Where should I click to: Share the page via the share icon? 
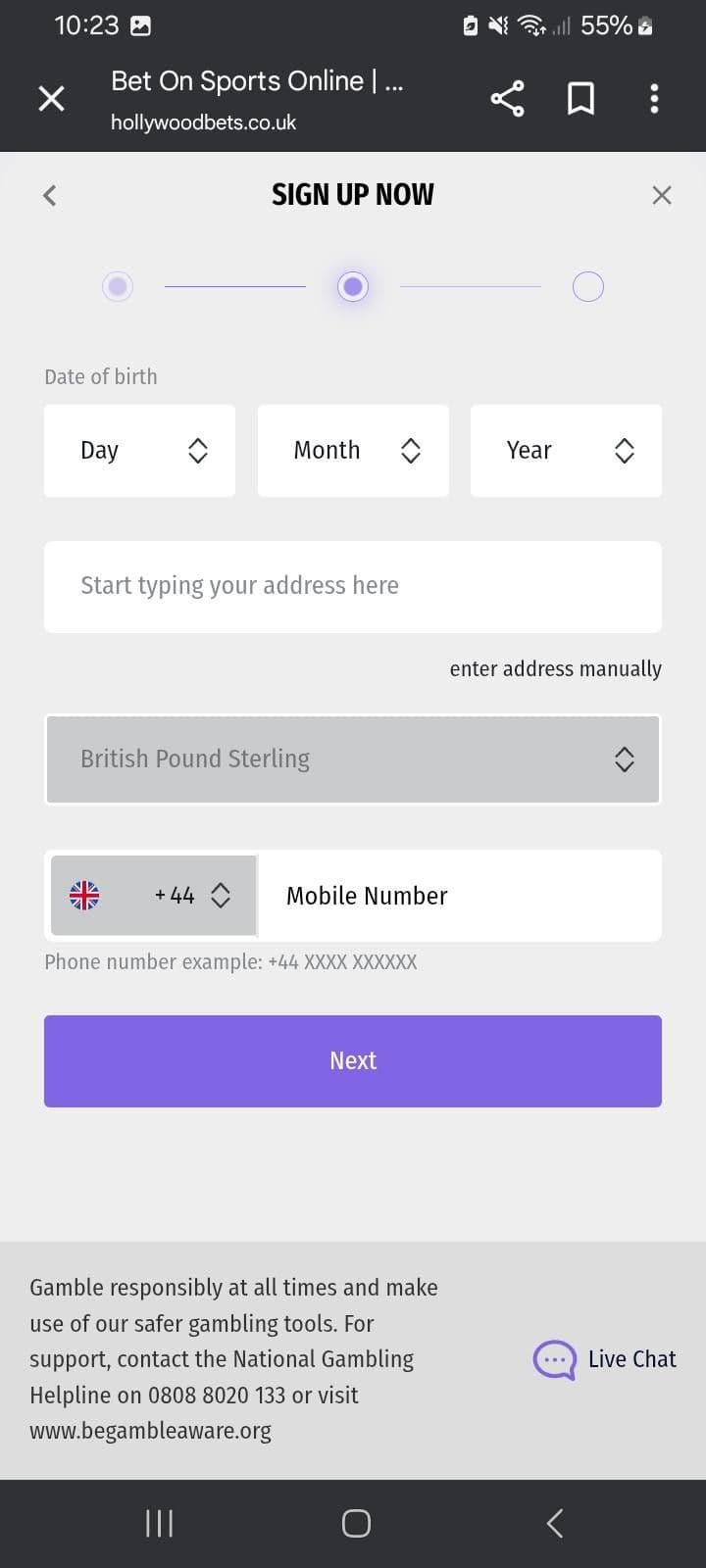click(x=507, y=98)
